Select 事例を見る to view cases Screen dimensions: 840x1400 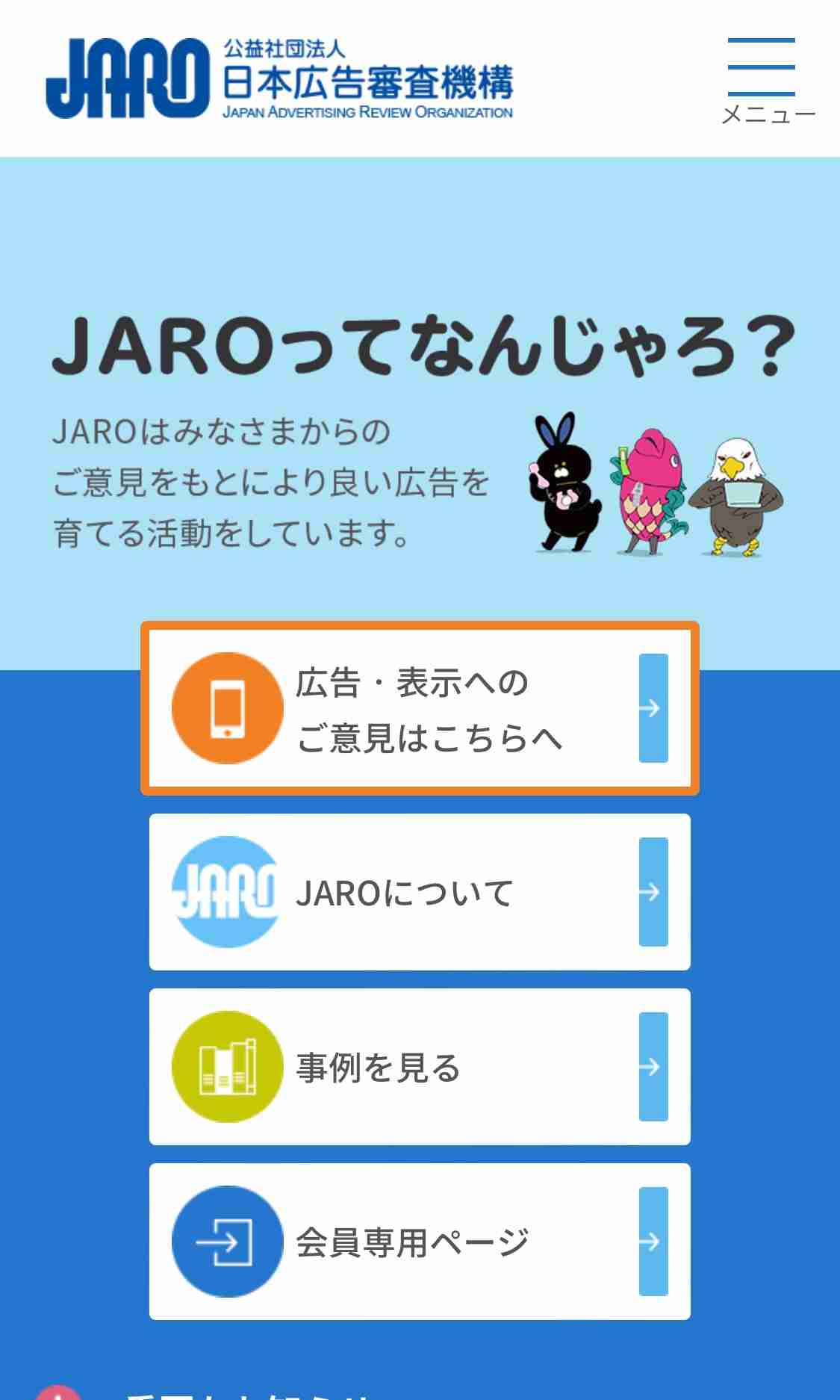[x=420, y=1067]
